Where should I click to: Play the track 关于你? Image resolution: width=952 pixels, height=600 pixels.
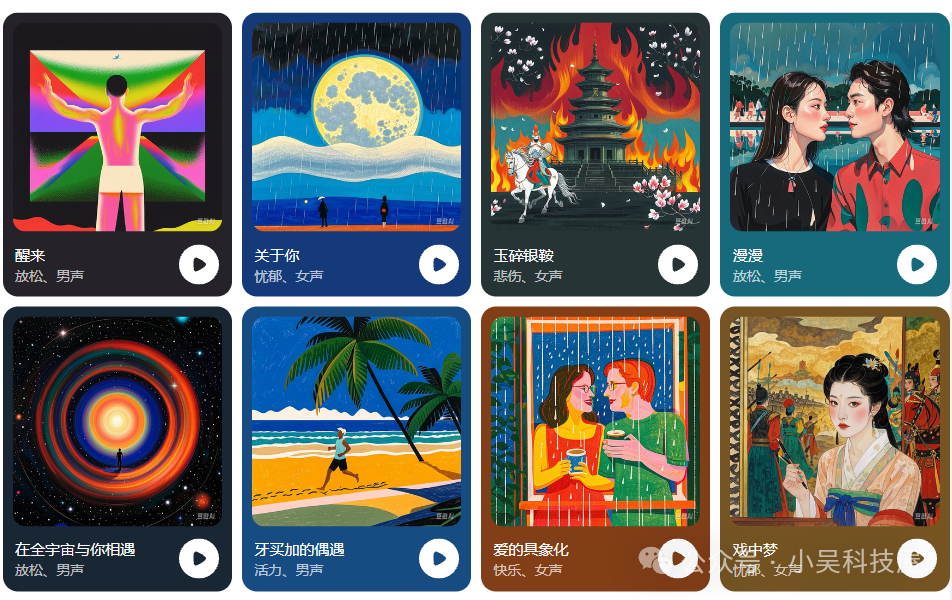tap(438, 264)
